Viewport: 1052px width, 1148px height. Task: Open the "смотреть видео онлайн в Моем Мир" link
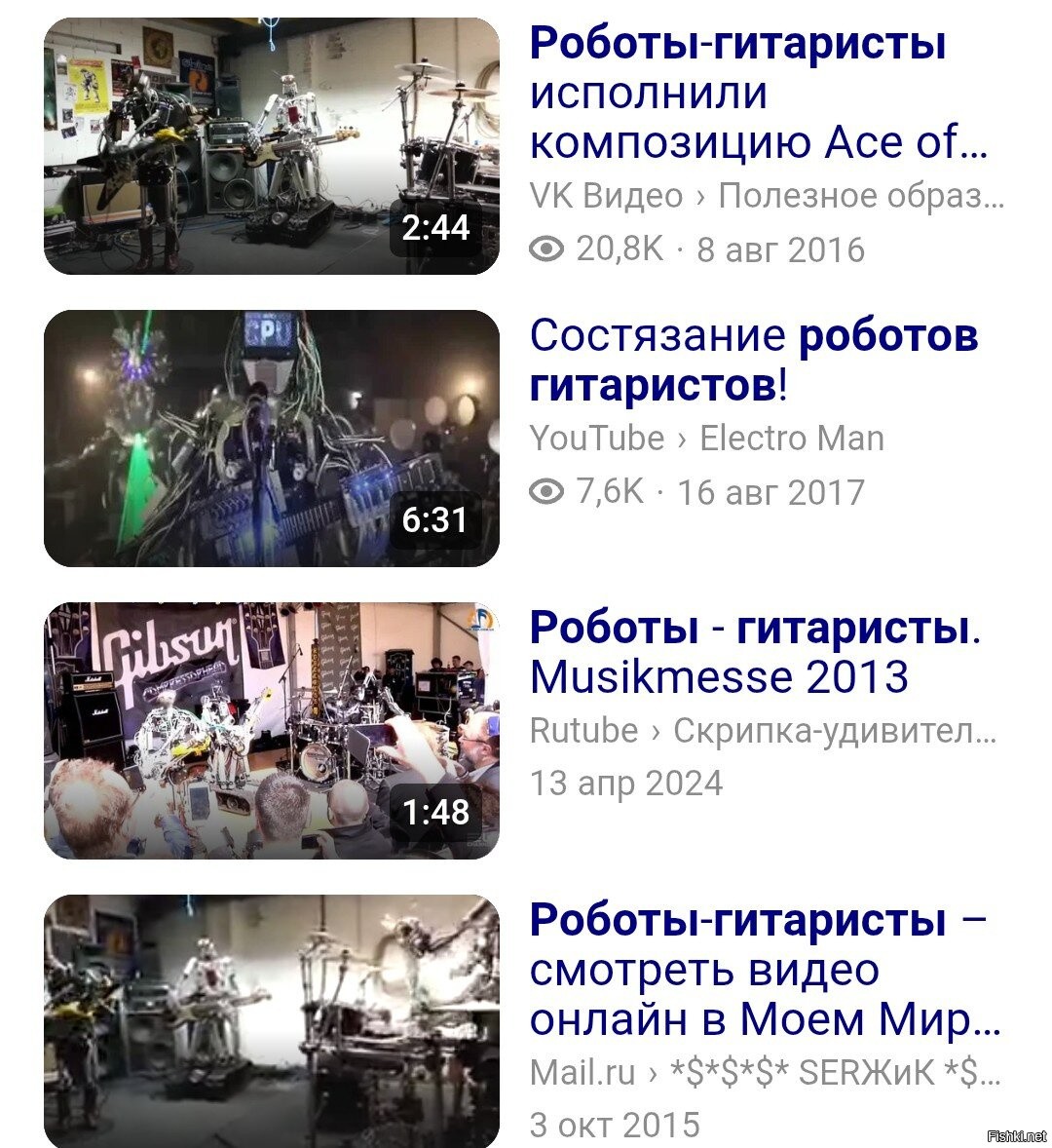(764, 971)
